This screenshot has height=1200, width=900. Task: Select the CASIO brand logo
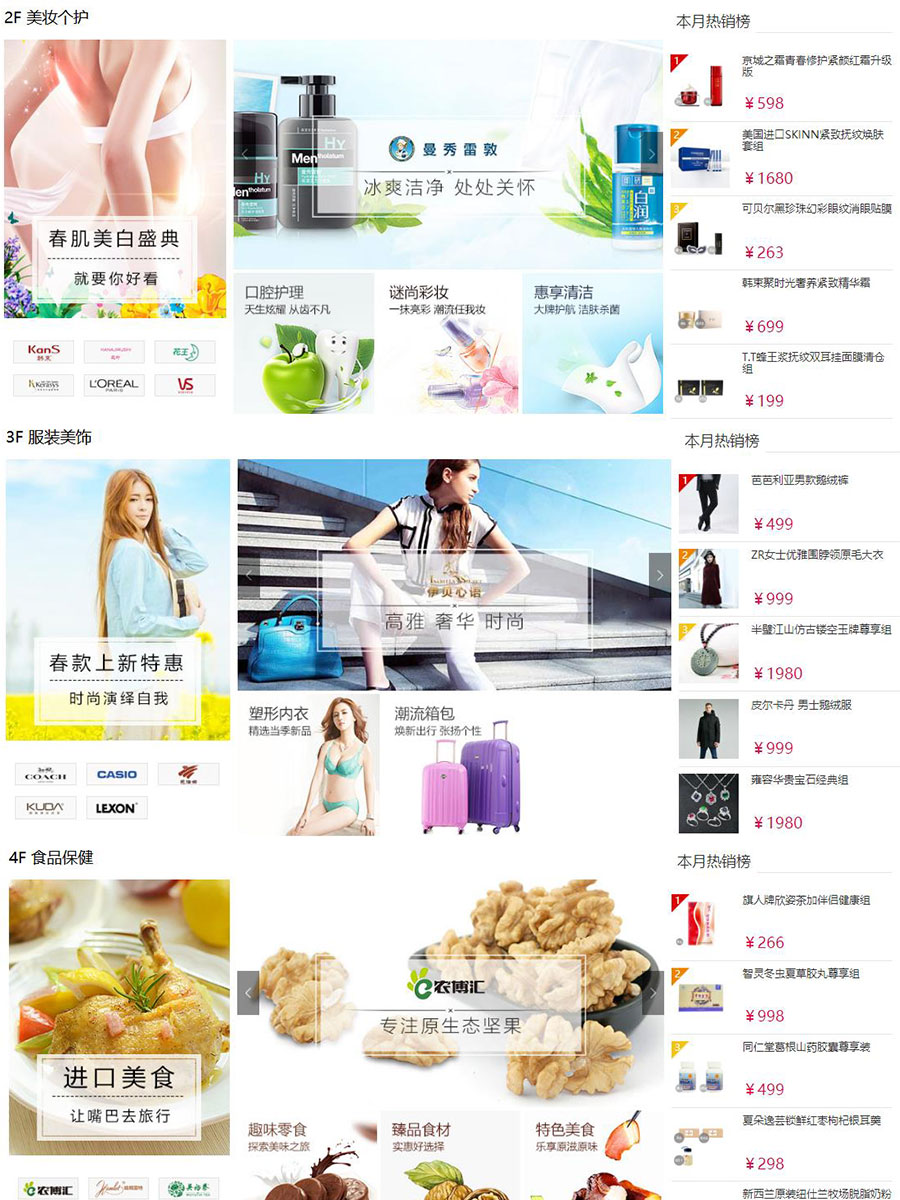(x=117, y=774)
